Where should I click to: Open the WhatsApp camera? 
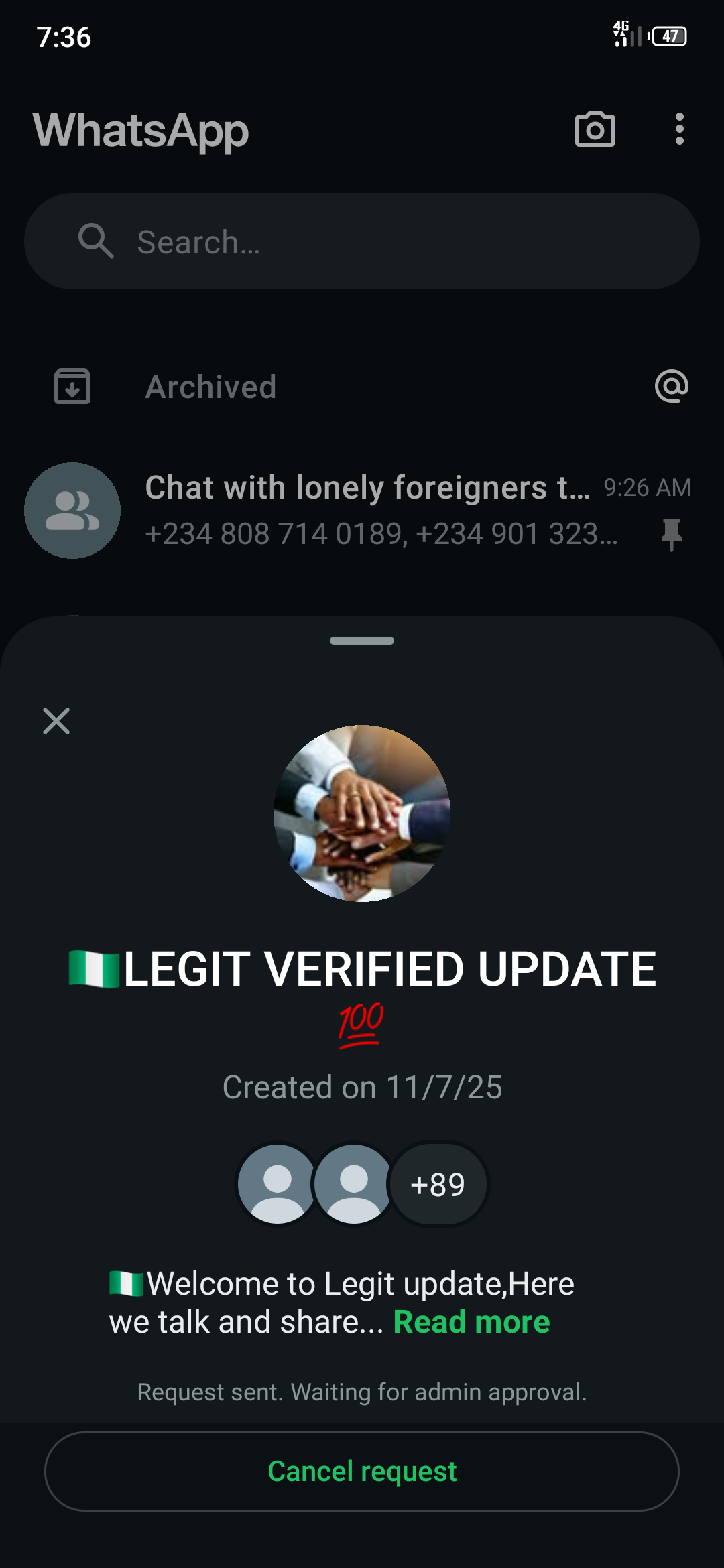595,129
